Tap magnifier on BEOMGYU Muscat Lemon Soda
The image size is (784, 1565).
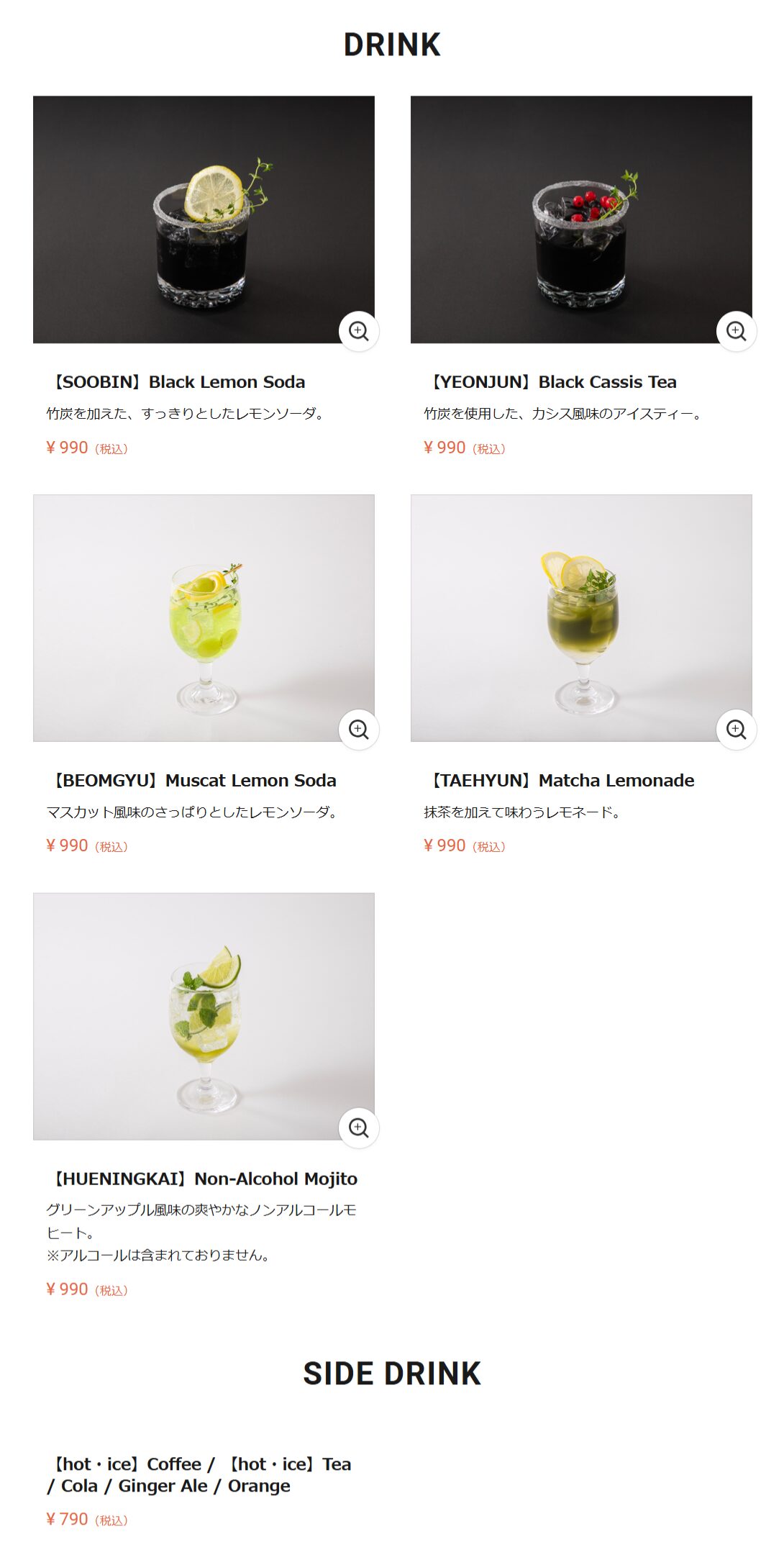pos(358,730)
